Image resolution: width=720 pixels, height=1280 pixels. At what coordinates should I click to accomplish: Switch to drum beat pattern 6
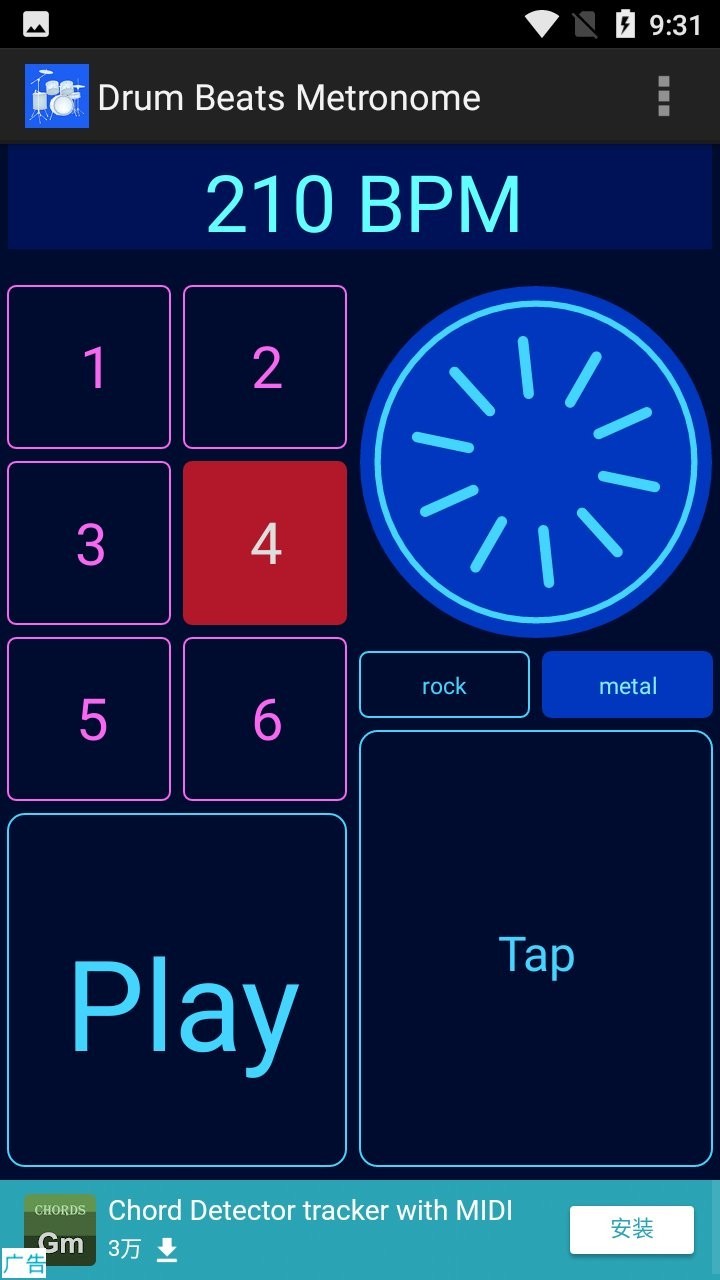(x=265, y=719)
